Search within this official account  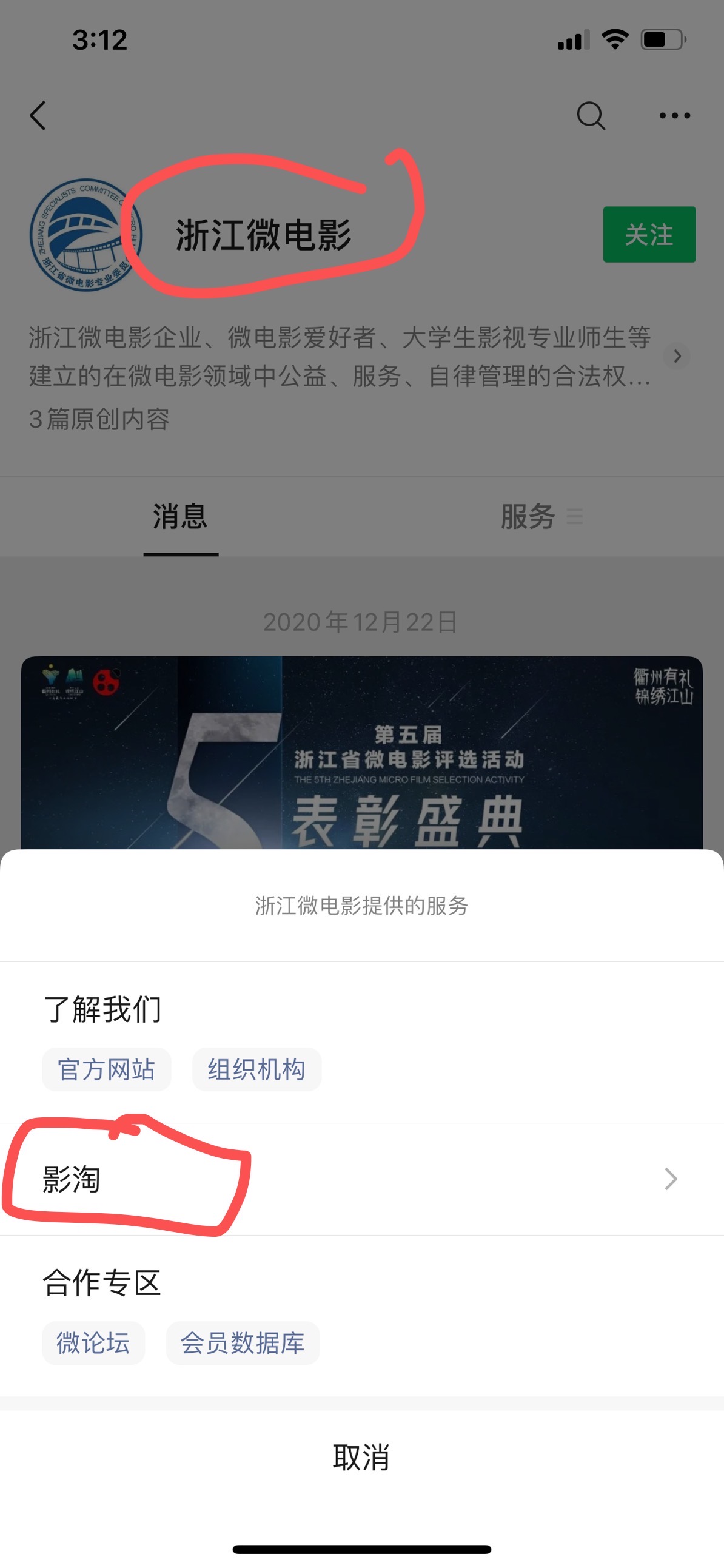590,116
